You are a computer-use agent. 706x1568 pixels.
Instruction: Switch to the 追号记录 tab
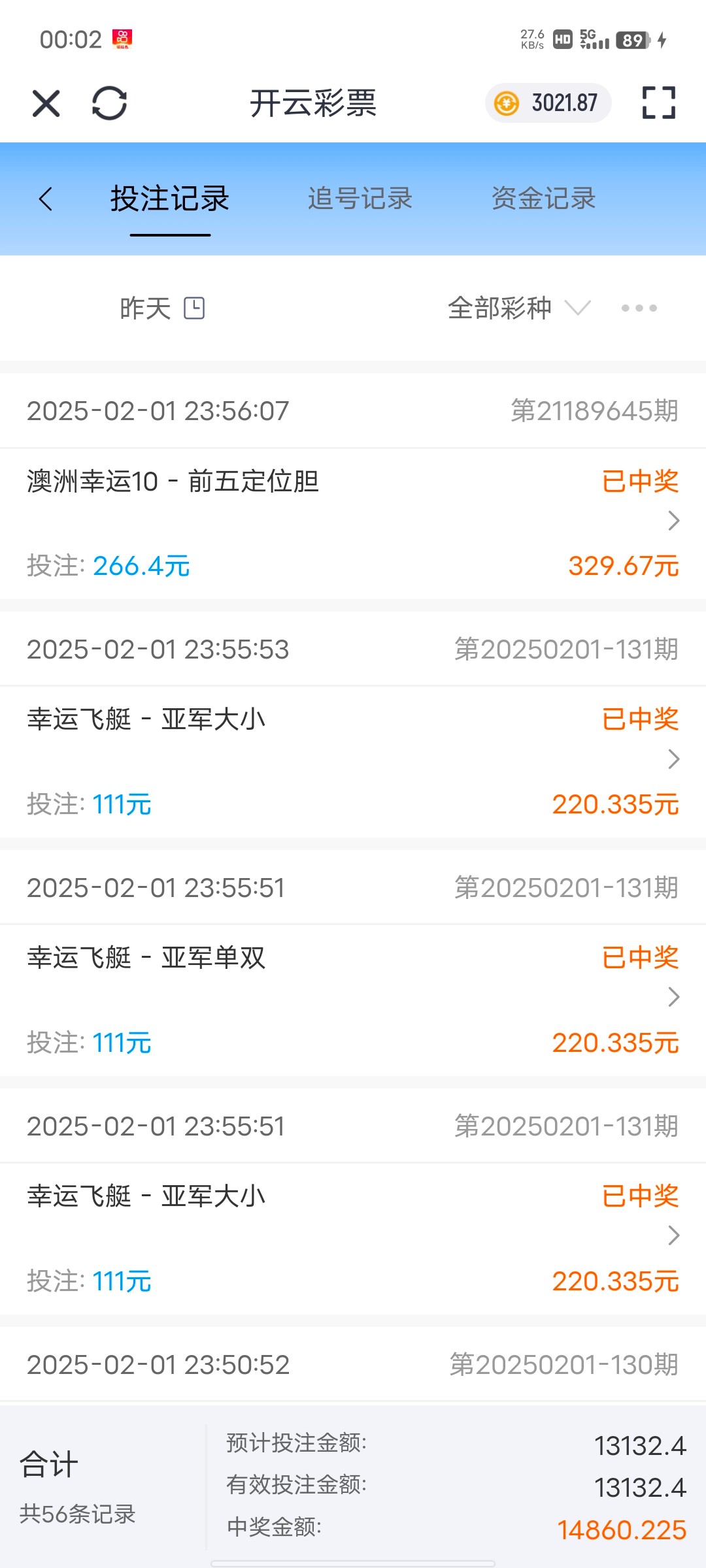click(360, 199)
